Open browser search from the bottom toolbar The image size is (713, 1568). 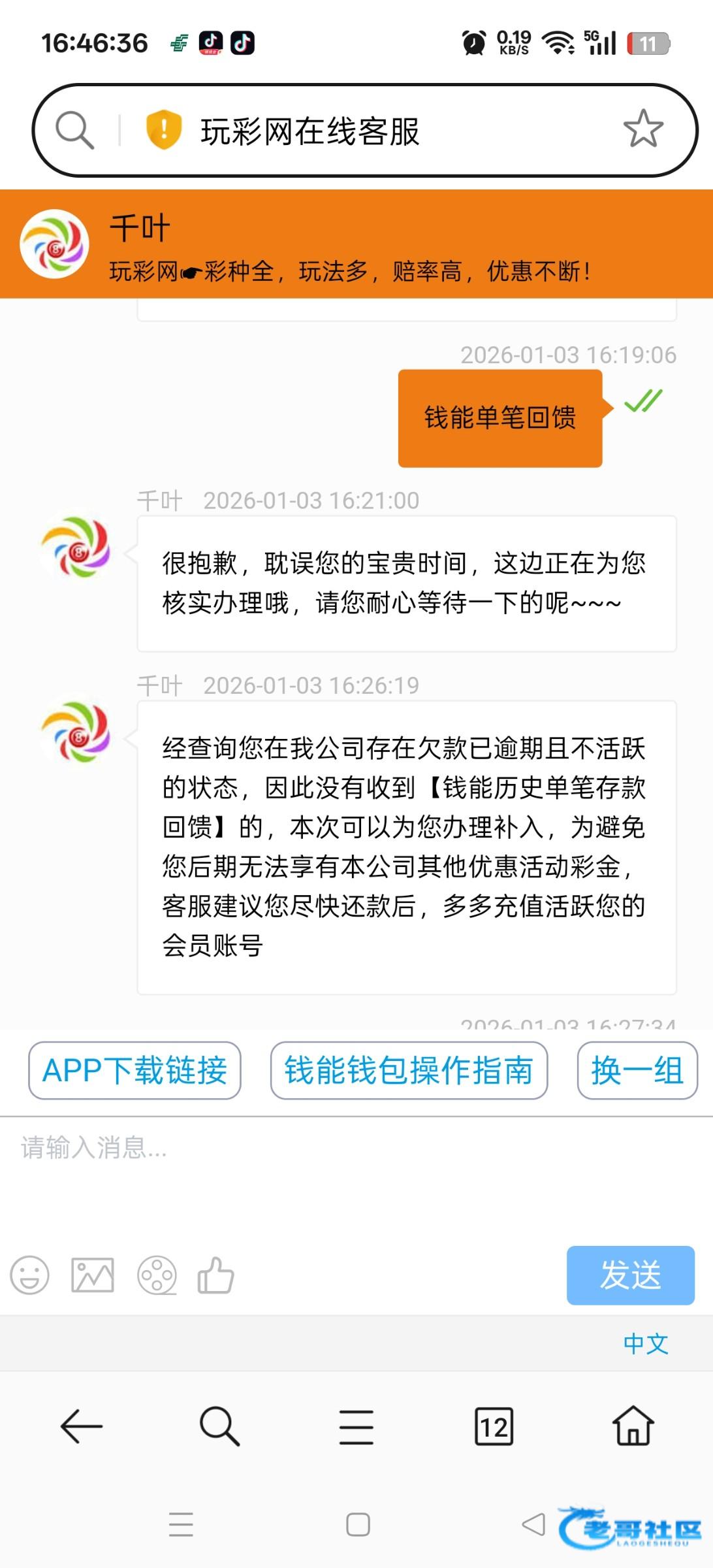click(x=219, y=1426)
